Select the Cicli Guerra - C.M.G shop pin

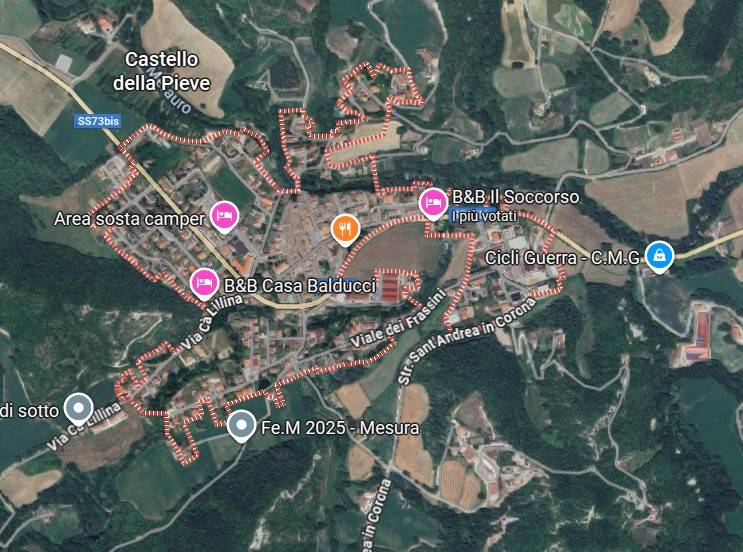[659, 256]
